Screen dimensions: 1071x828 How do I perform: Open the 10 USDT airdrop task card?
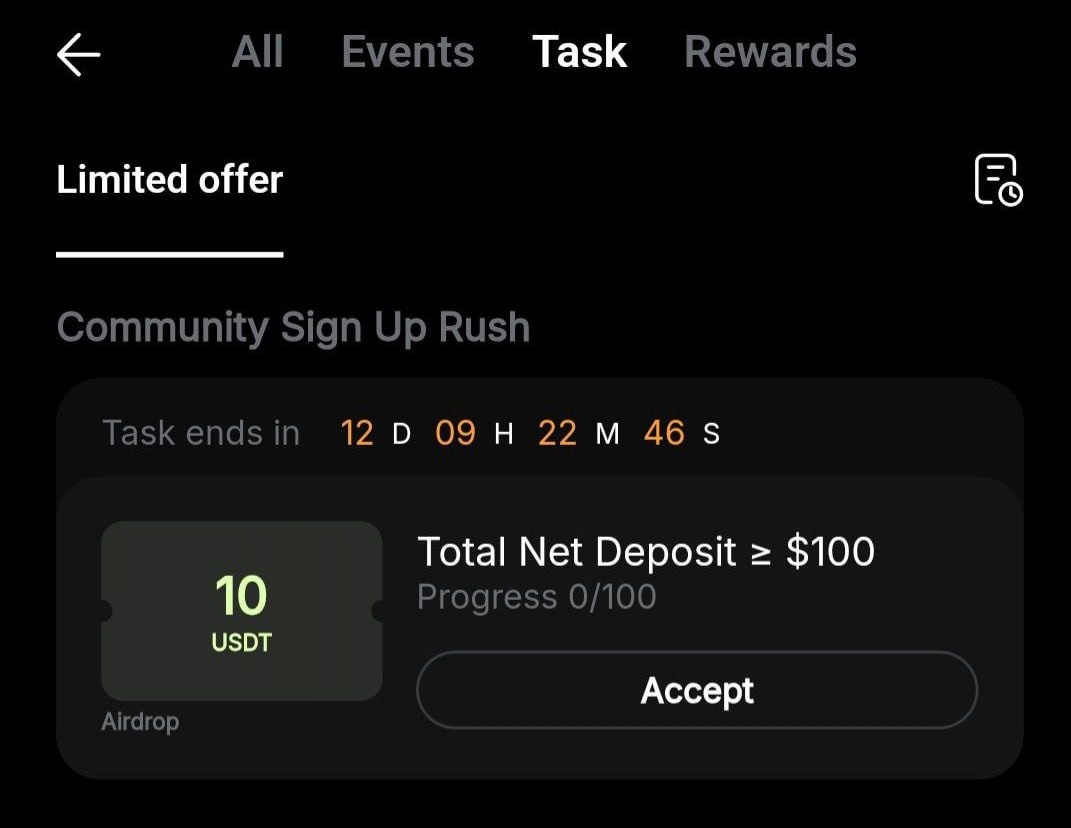point(241,611)
